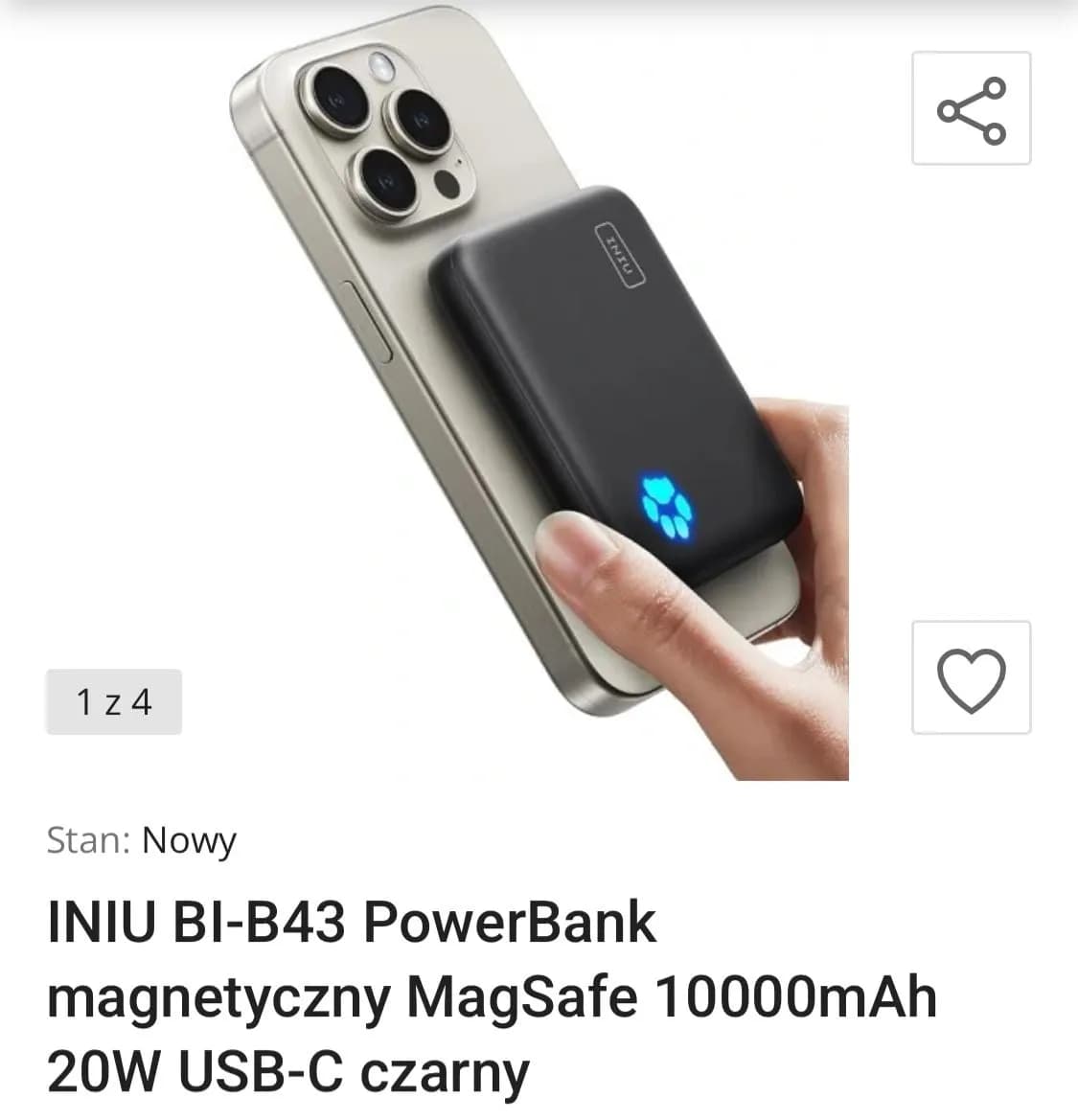Click the Stan row above the title
1078x1120 pixels.
pos(144,840)
